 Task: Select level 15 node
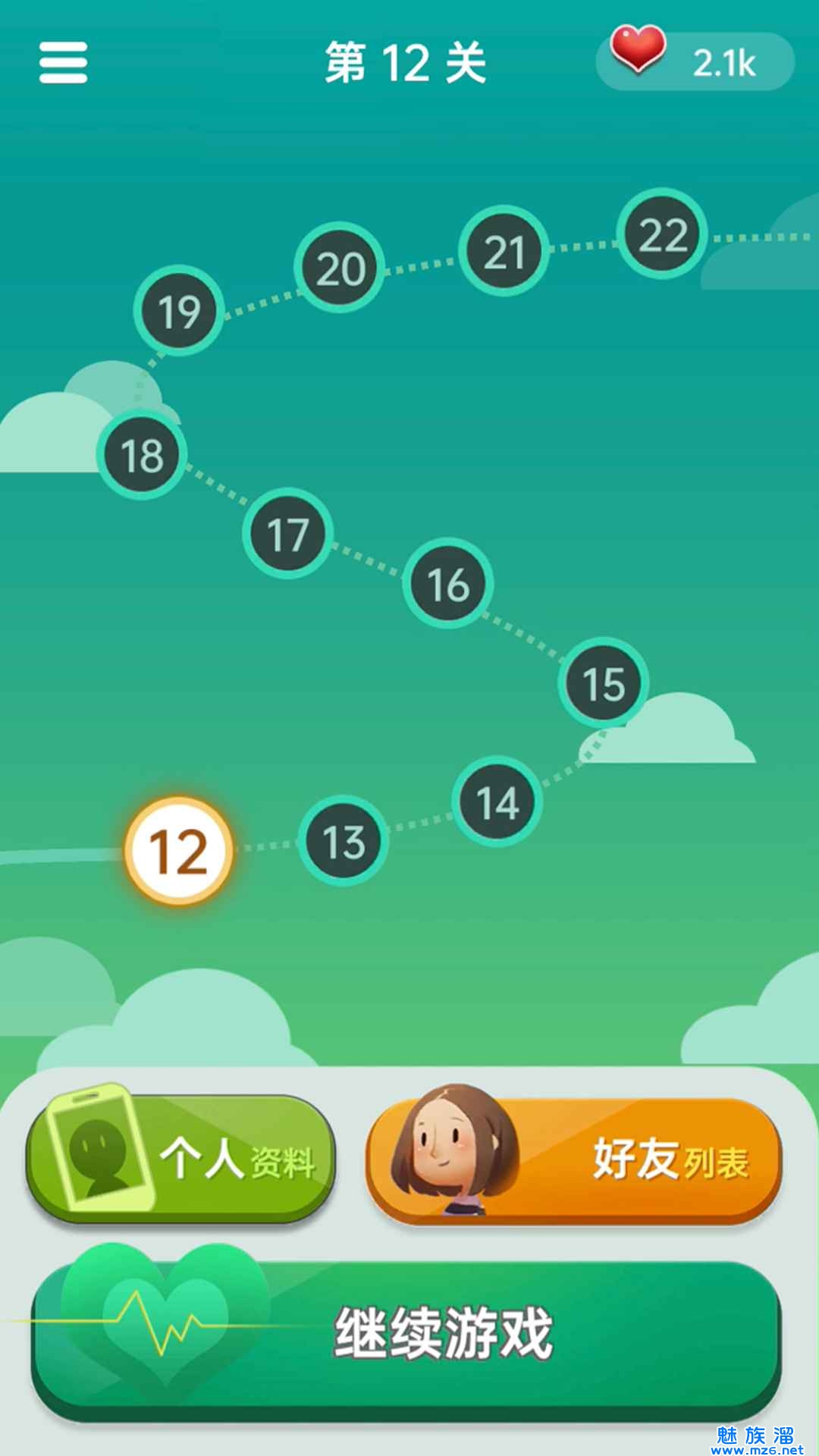tap(604, 682)
